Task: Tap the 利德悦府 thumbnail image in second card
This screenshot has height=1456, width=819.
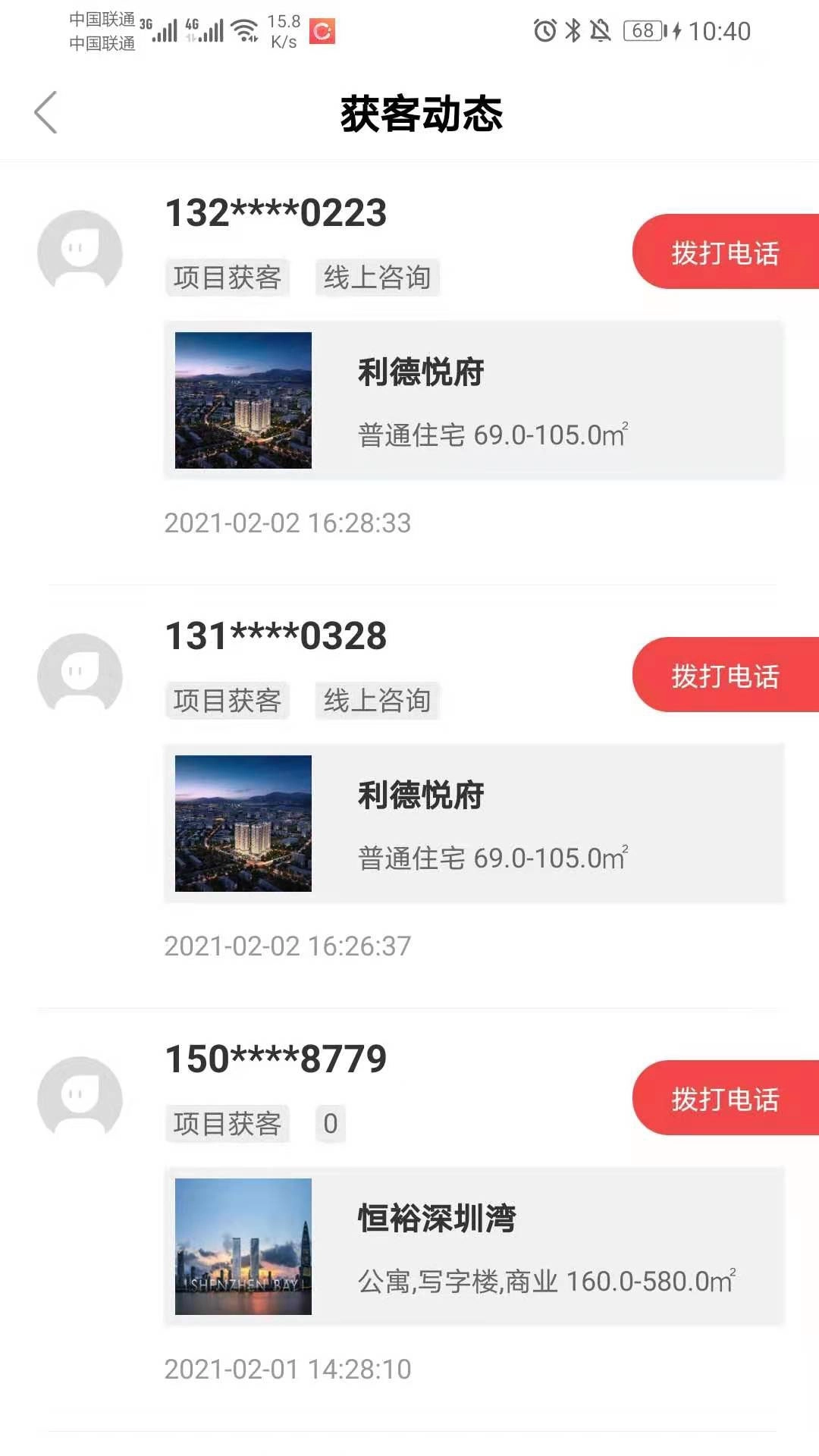Action: pyautogui.click(x=241, y=826)
